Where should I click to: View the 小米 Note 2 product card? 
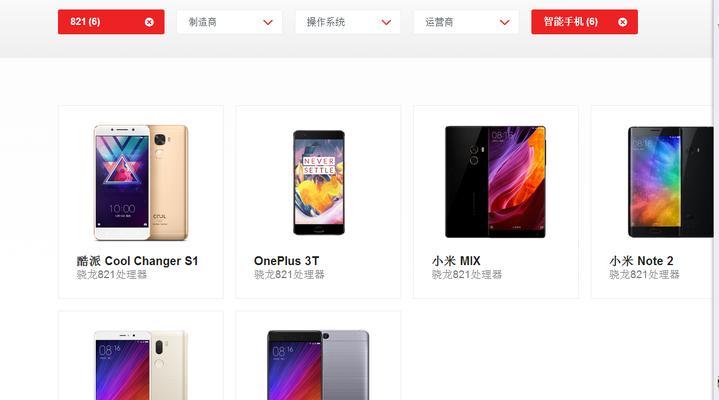[655, 200]
